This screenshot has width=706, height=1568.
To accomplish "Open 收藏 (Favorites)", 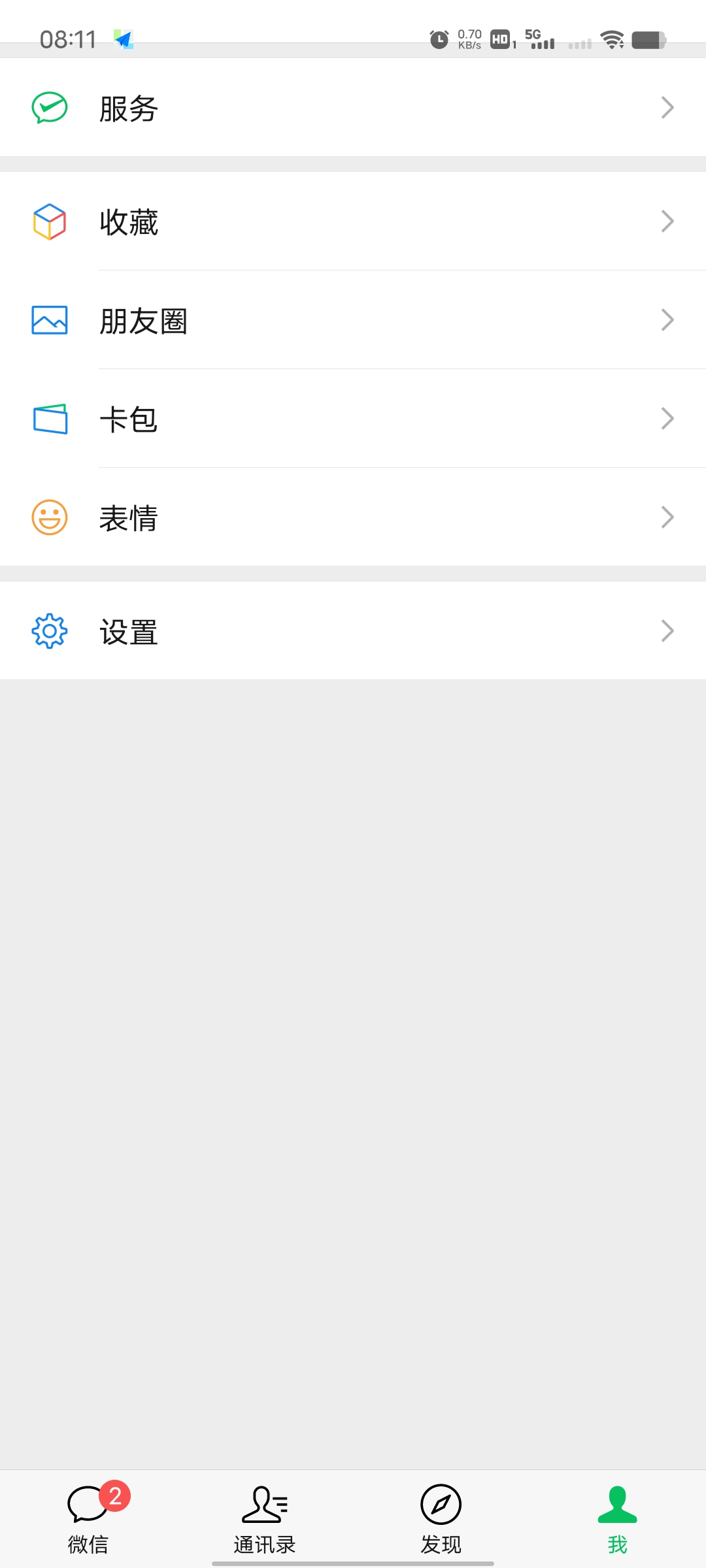I will click(353, 221).
